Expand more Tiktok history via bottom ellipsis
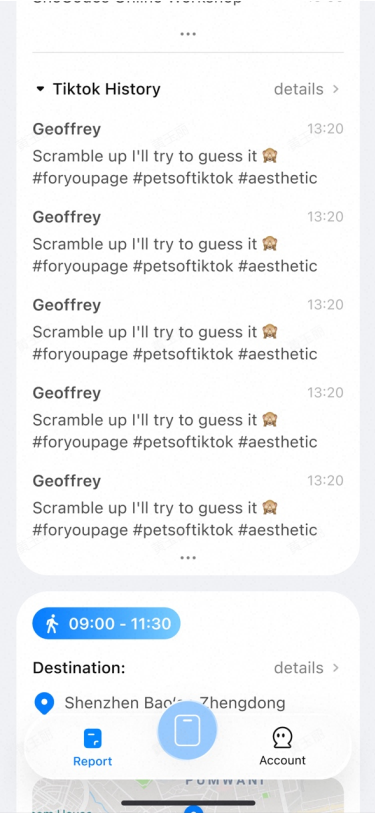 (188, 558)
